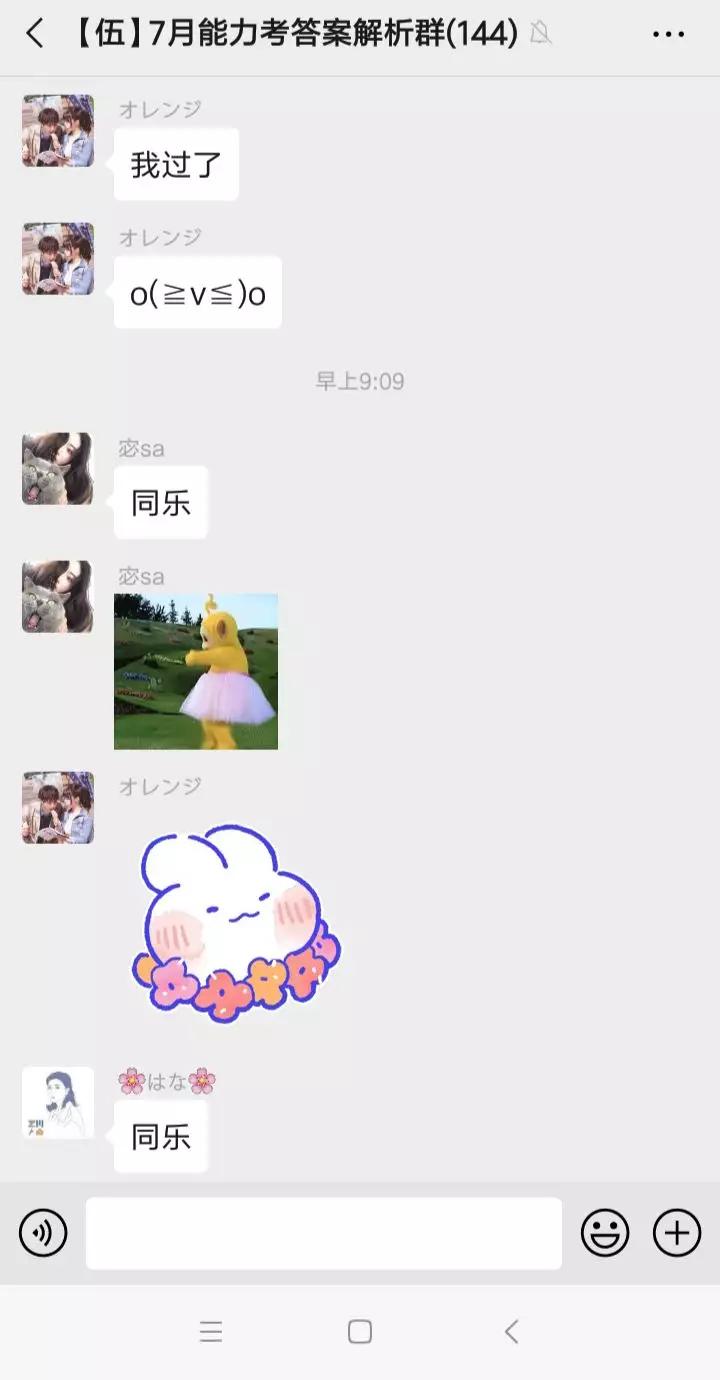Open recent apps from the navigation bar
The height and width of the screenshot is (1380, 720).
pyautogui.click(x=210, y=1332)
